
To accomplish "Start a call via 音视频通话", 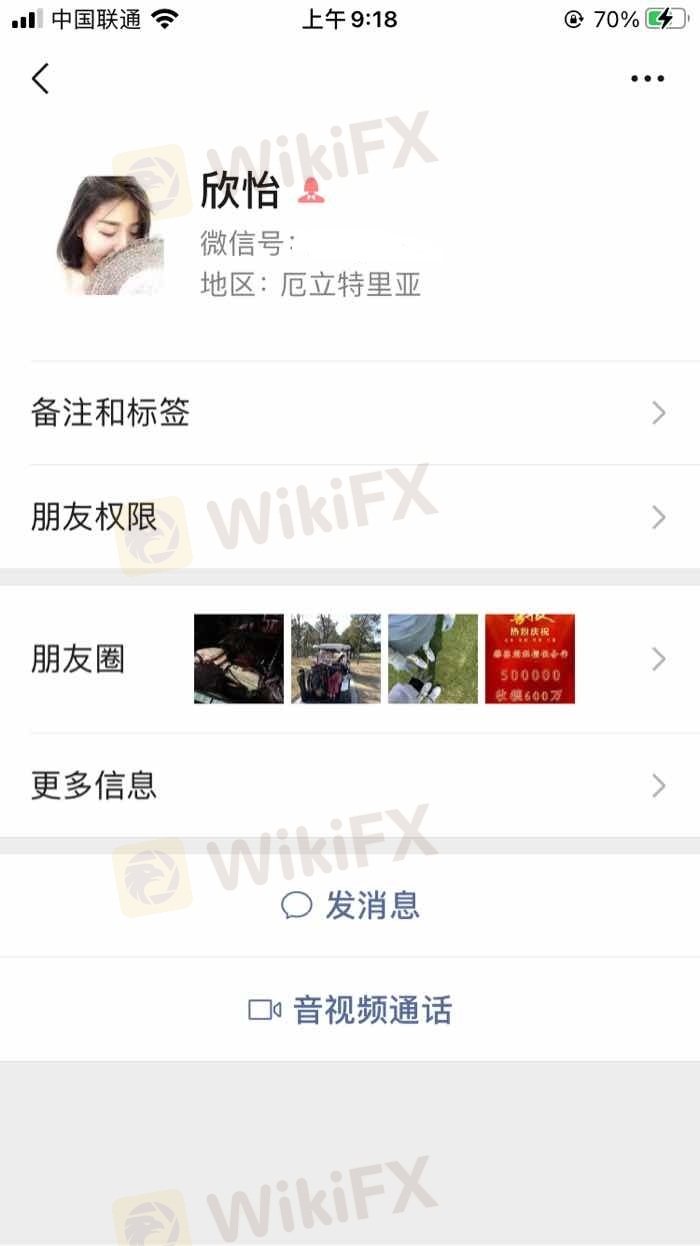I will point(351,1010).
